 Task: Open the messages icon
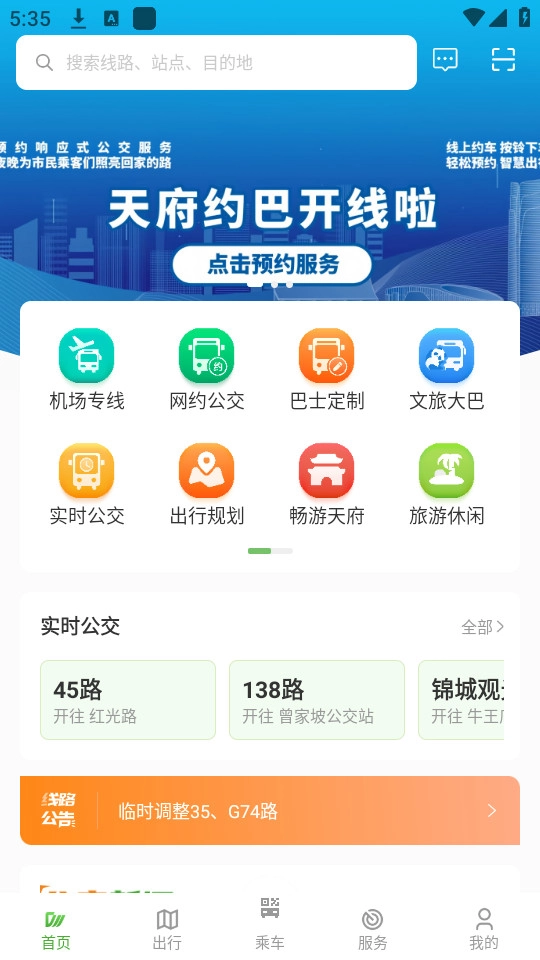click(x=445, y=60)
